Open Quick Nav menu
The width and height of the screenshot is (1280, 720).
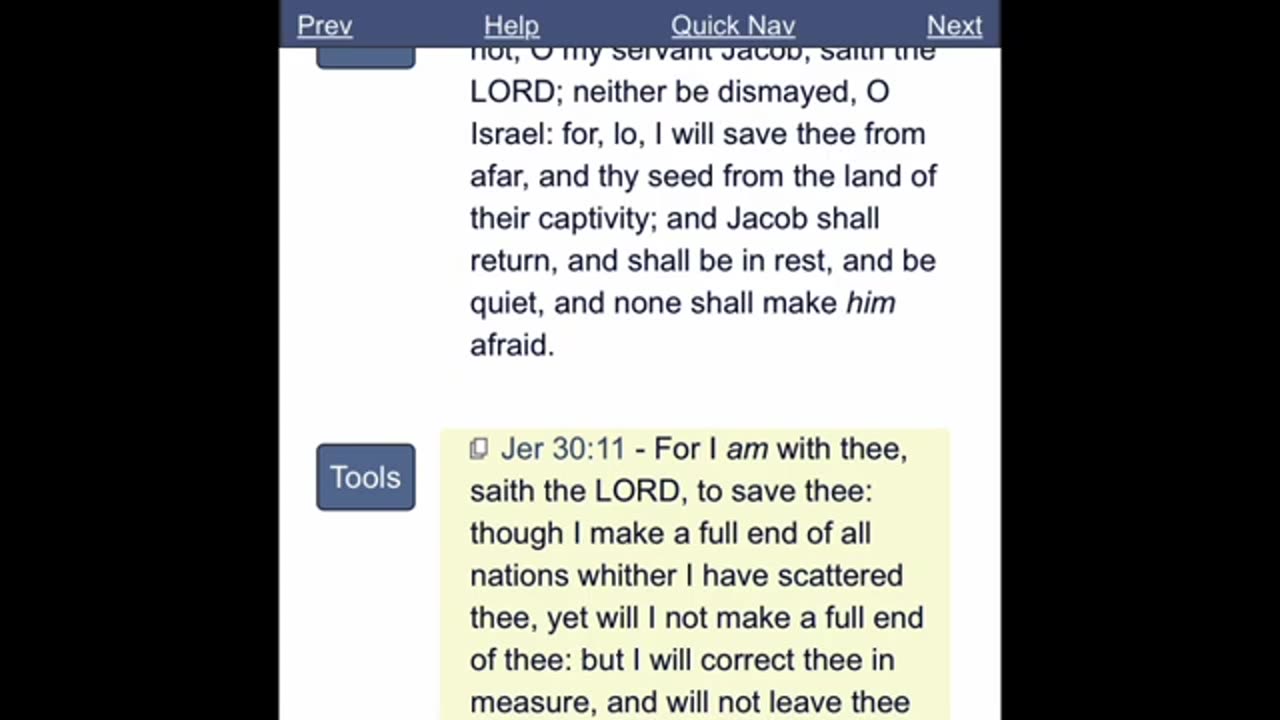[733, 26]
